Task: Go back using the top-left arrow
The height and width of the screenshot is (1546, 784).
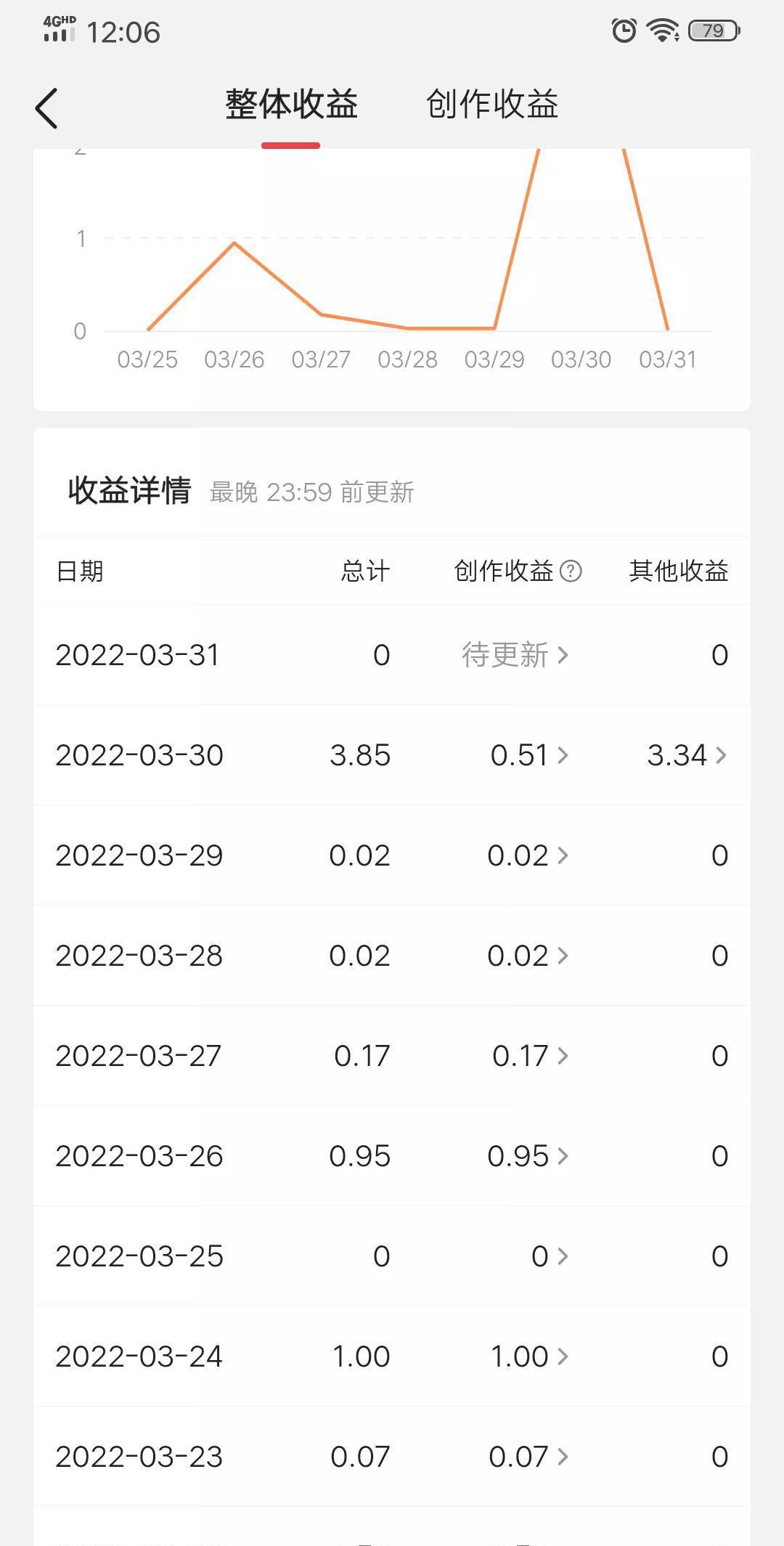Action: coord(46,109)
